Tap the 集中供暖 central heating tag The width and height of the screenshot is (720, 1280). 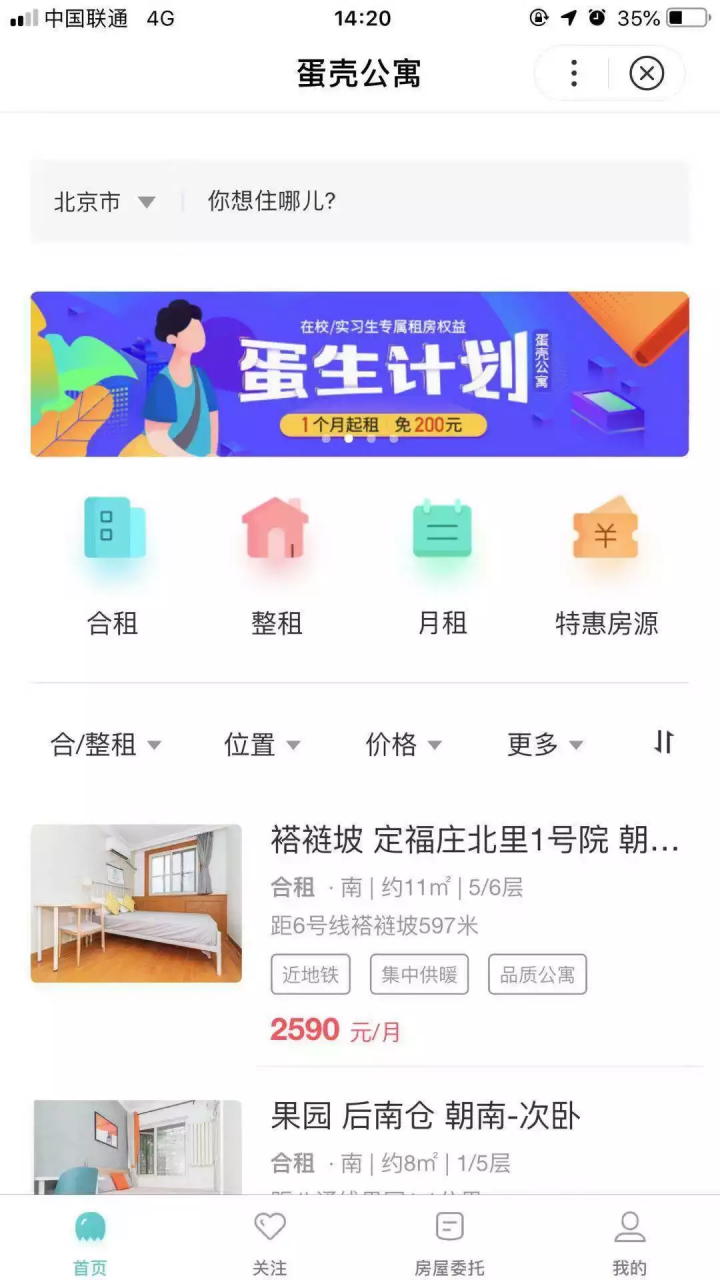[419, 974]
